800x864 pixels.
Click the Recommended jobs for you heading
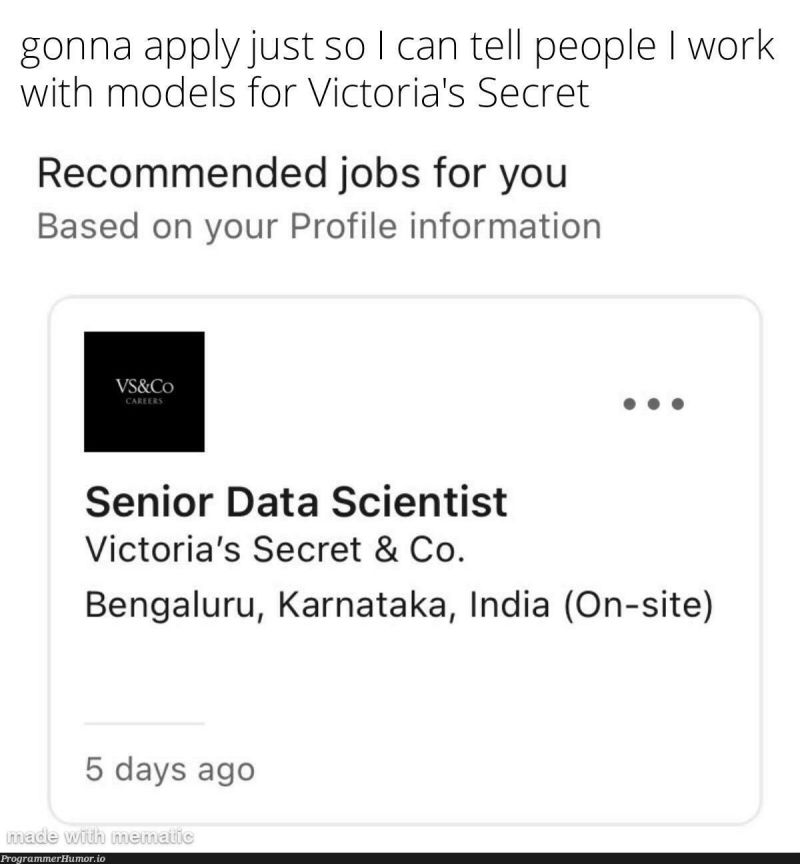300,175
